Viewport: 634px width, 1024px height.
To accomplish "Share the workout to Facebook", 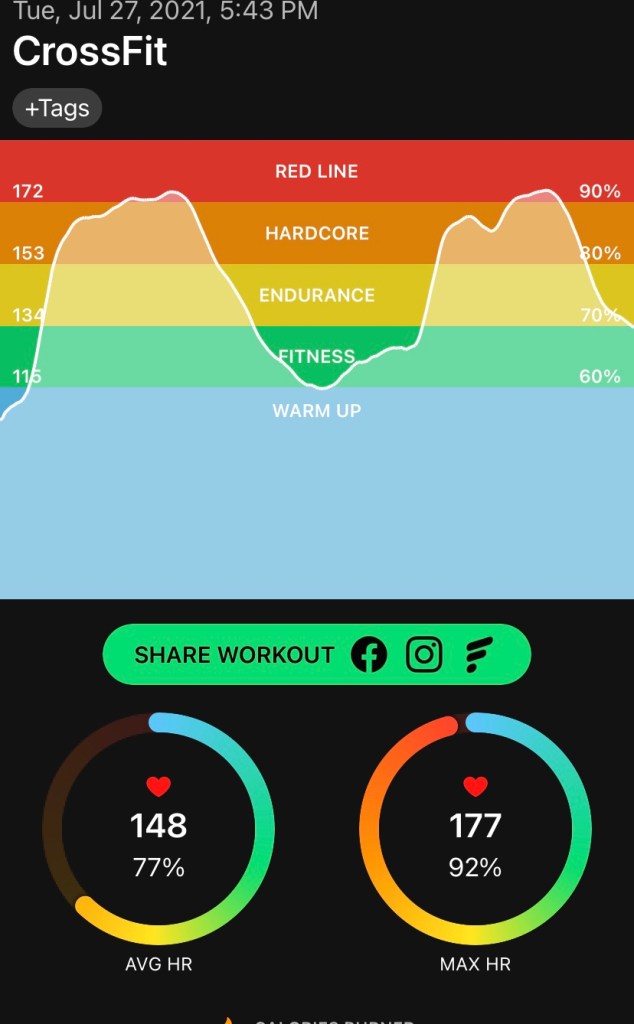I will tap(369, 655).
